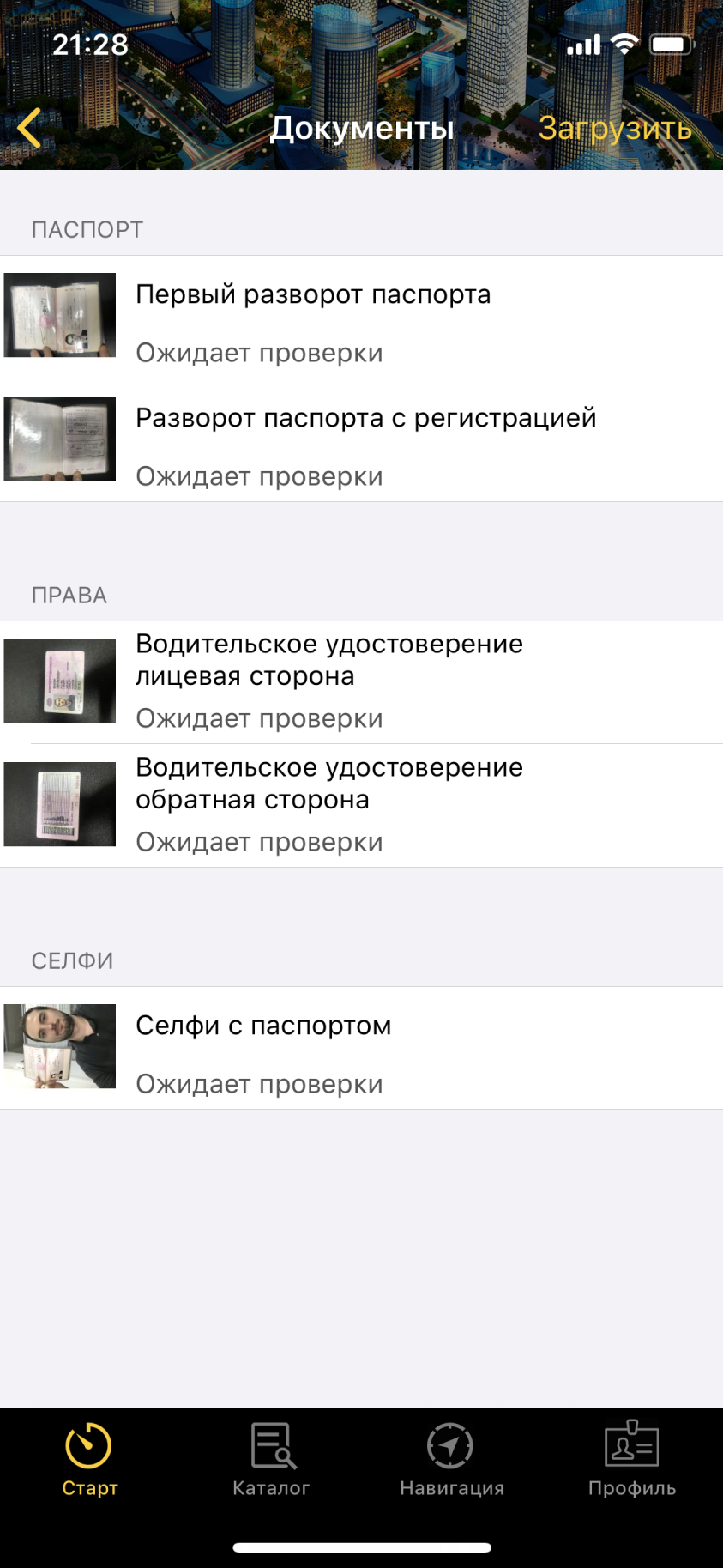Switch to the Каталог tab

(271, 1460)
